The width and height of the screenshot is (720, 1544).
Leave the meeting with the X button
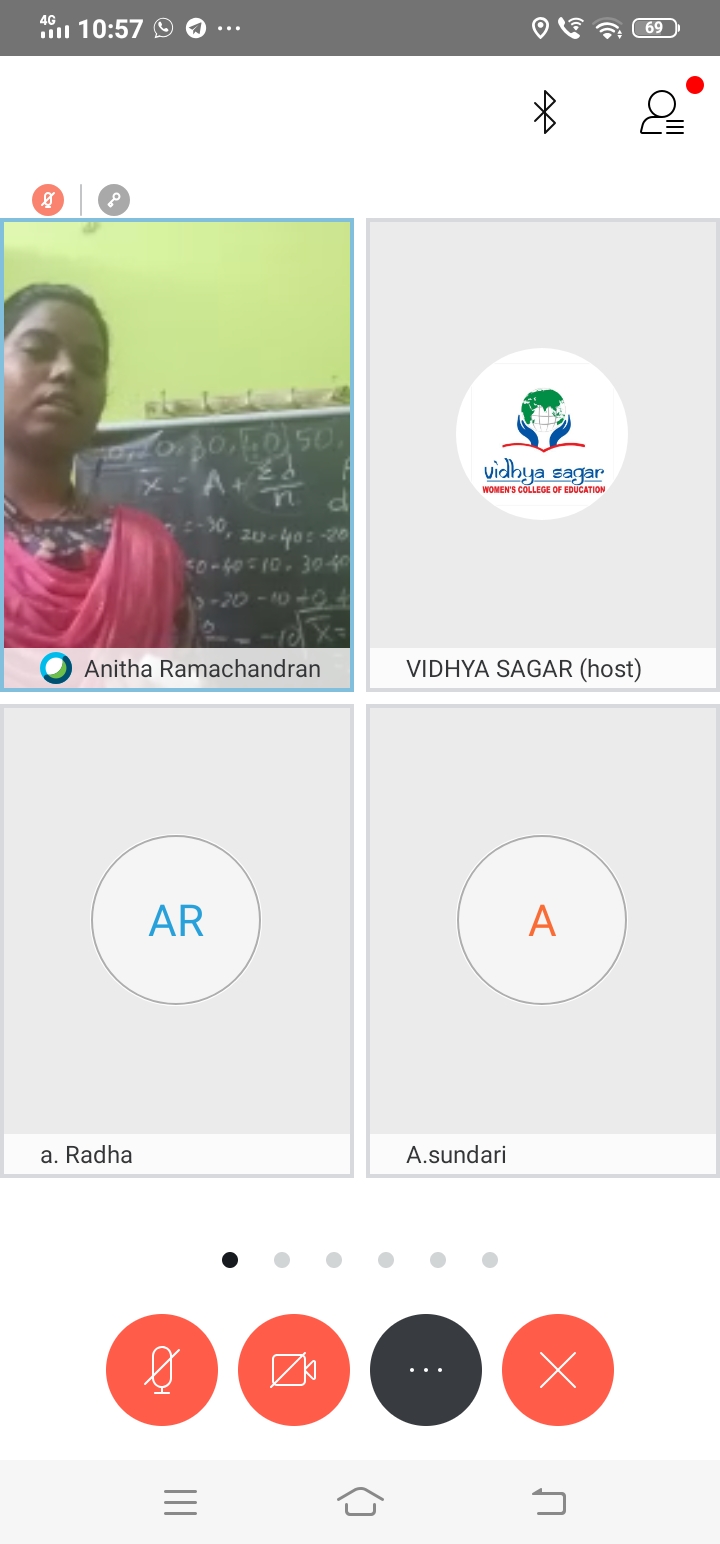[558, 1370]
